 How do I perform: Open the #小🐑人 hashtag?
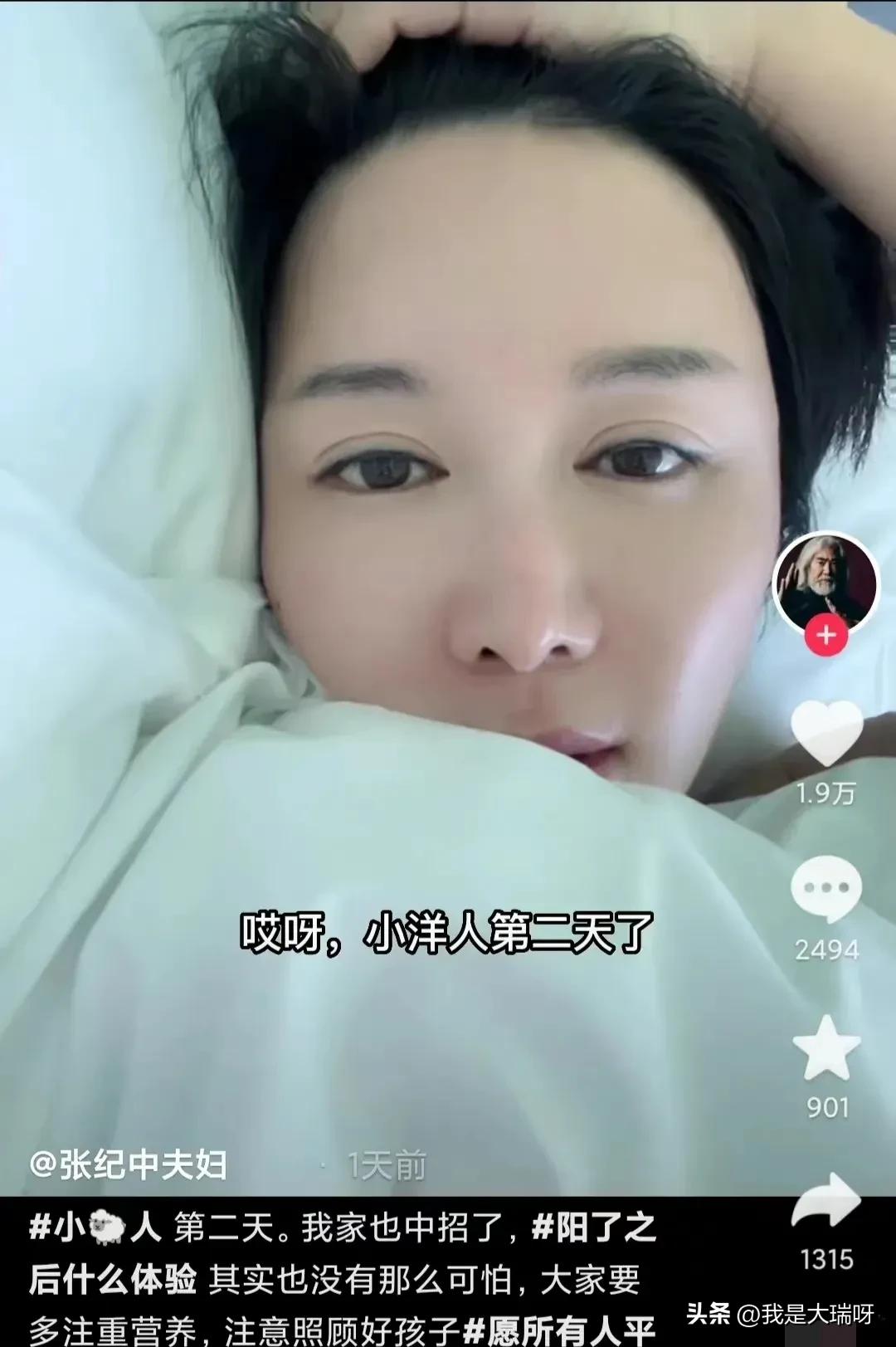pyautogui.click(x=95, y=1227)
